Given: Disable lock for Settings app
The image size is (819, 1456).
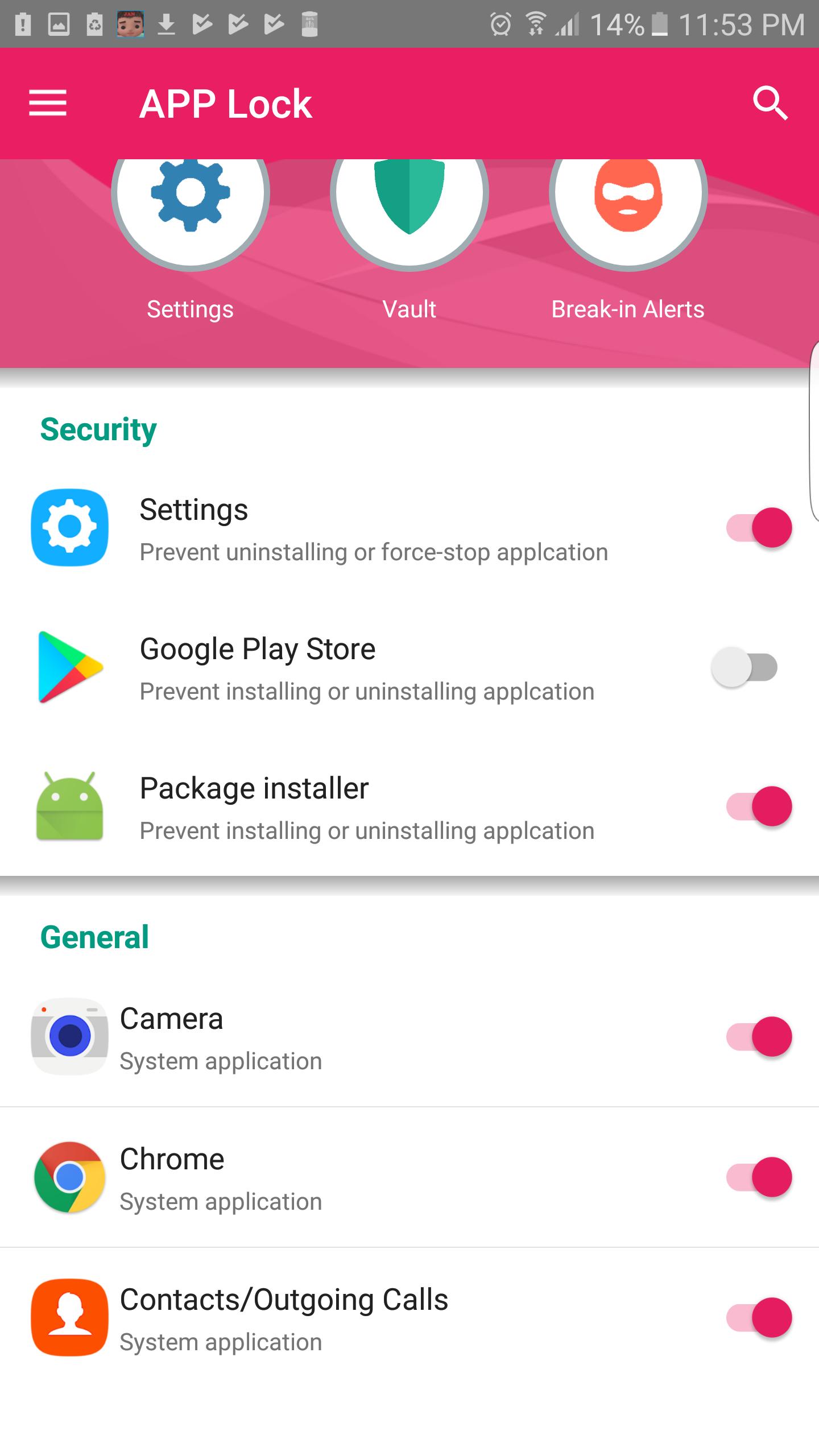Looking at the screenshot, I should [x=759, y=527].
